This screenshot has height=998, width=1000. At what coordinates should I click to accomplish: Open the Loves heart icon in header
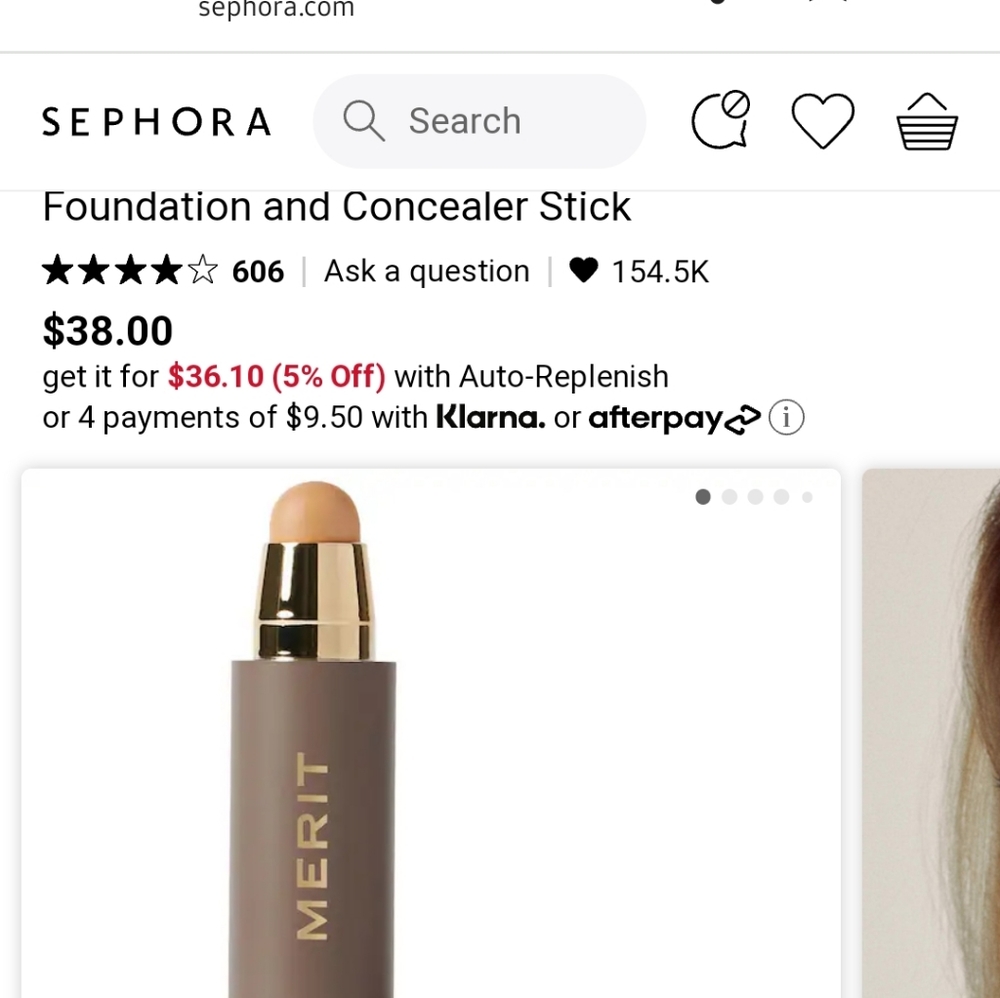pos(823,121)
